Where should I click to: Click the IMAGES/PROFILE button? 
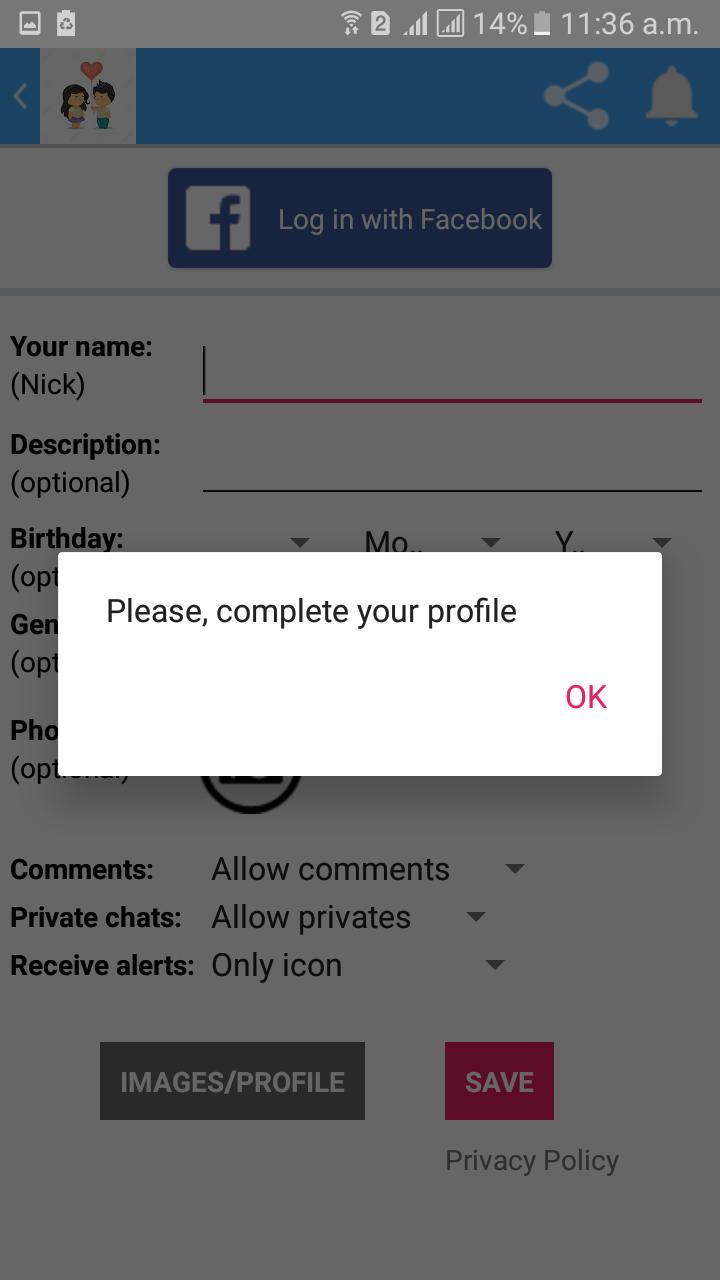click(x=232, y=1080)
